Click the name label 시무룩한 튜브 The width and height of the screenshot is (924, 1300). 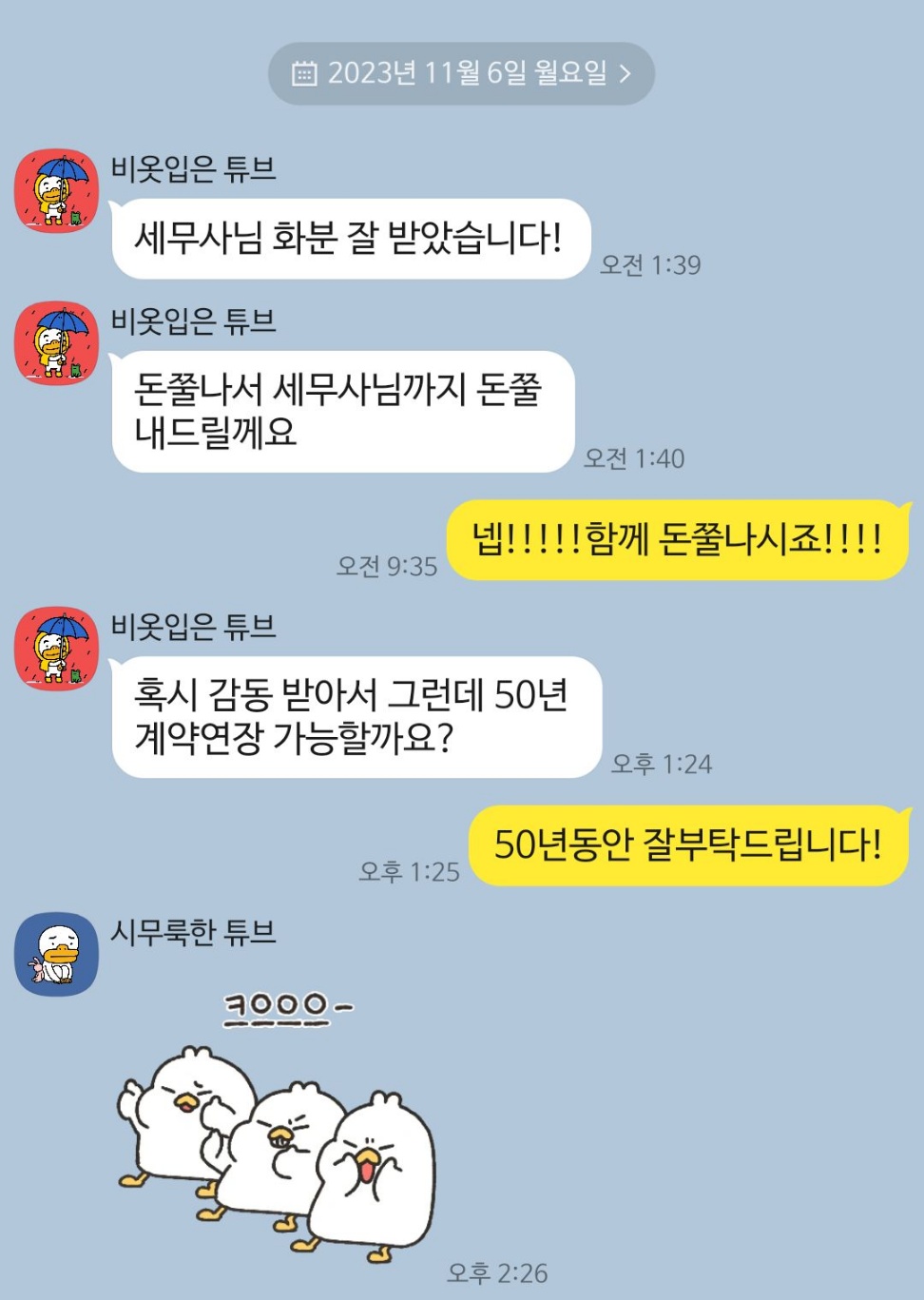pos(194,934)
